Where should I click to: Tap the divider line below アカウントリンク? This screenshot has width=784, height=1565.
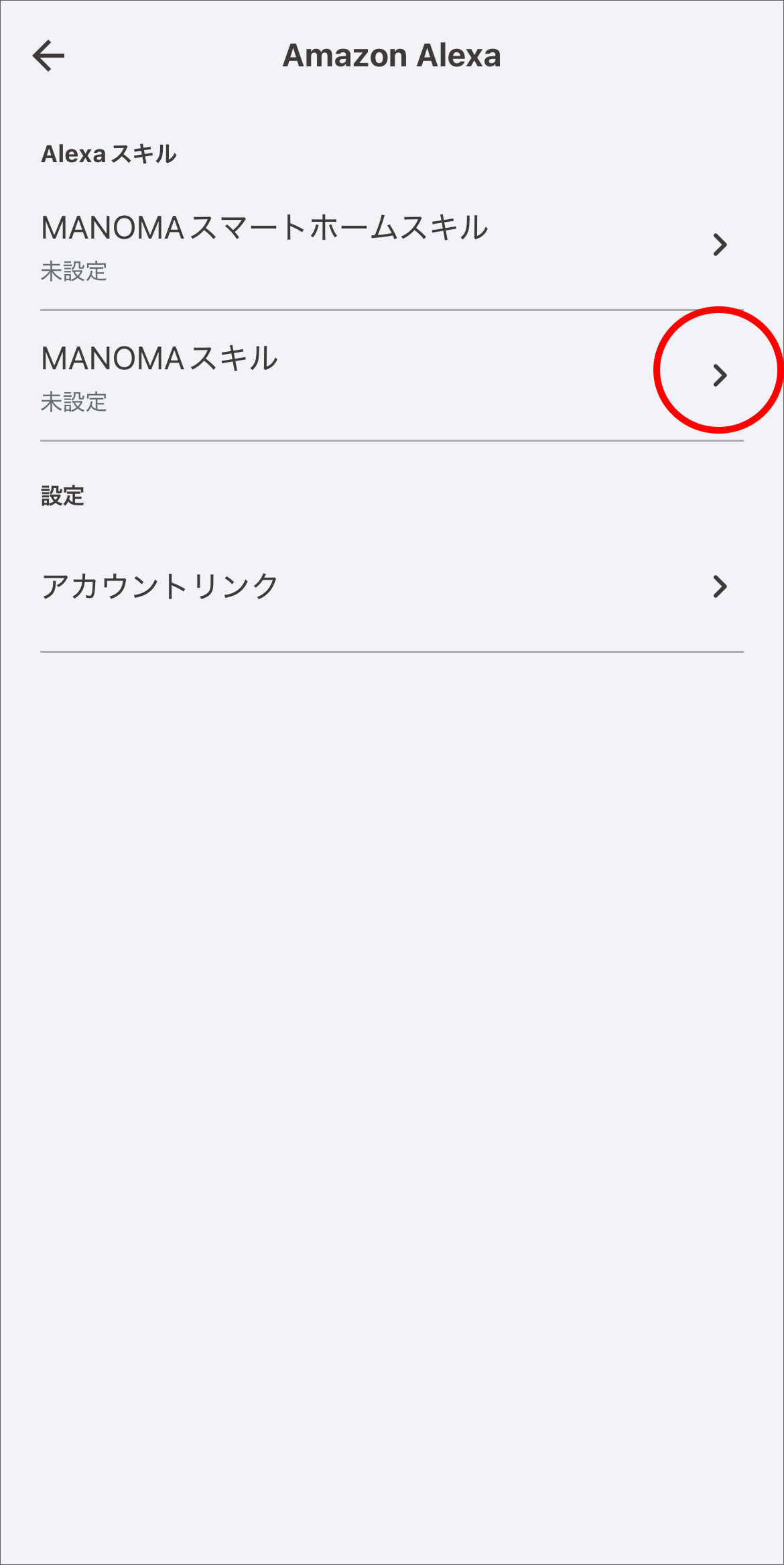coord(392,651)
